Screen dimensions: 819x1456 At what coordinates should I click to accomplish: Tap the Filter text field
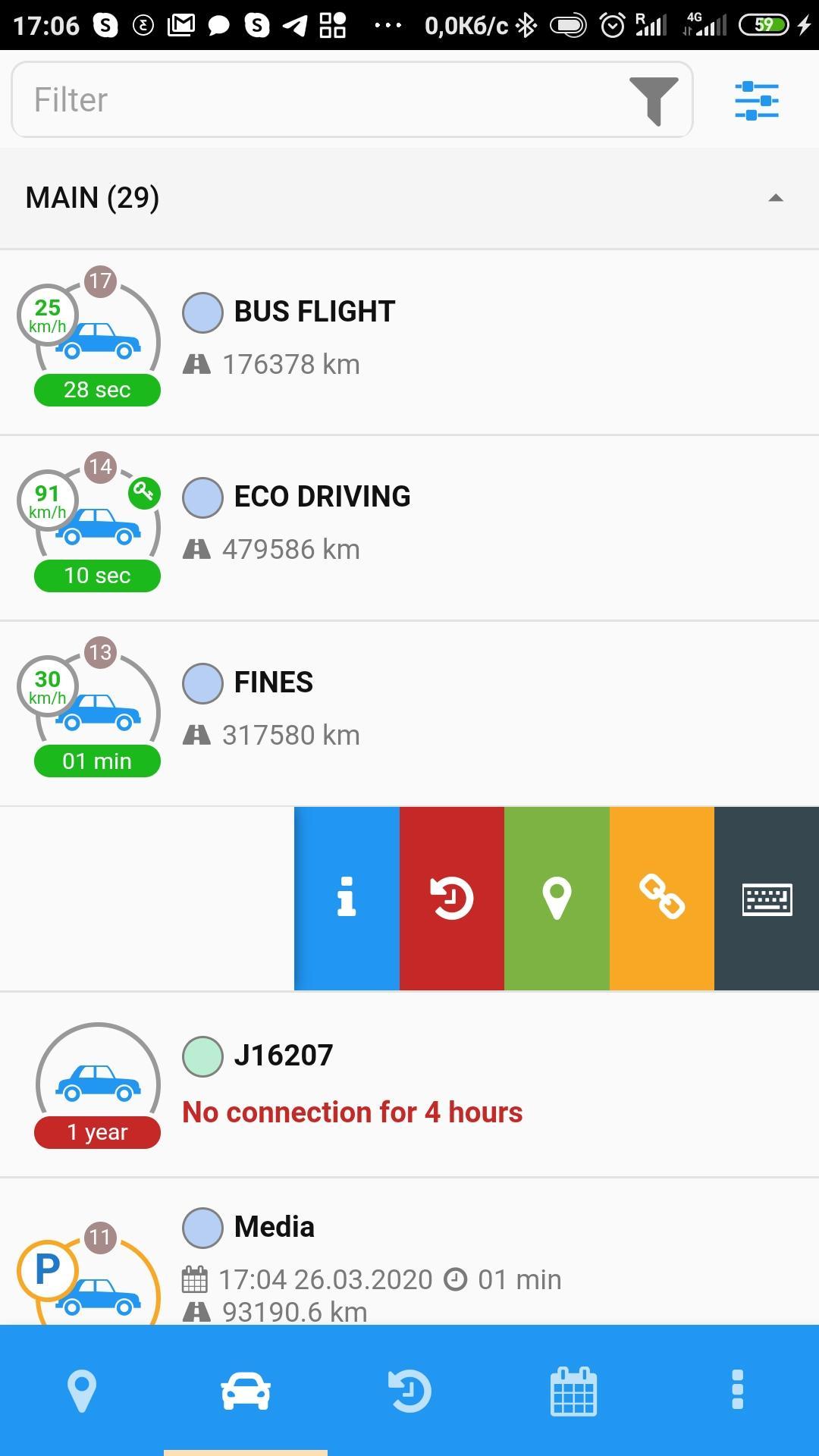click(318, 99)
